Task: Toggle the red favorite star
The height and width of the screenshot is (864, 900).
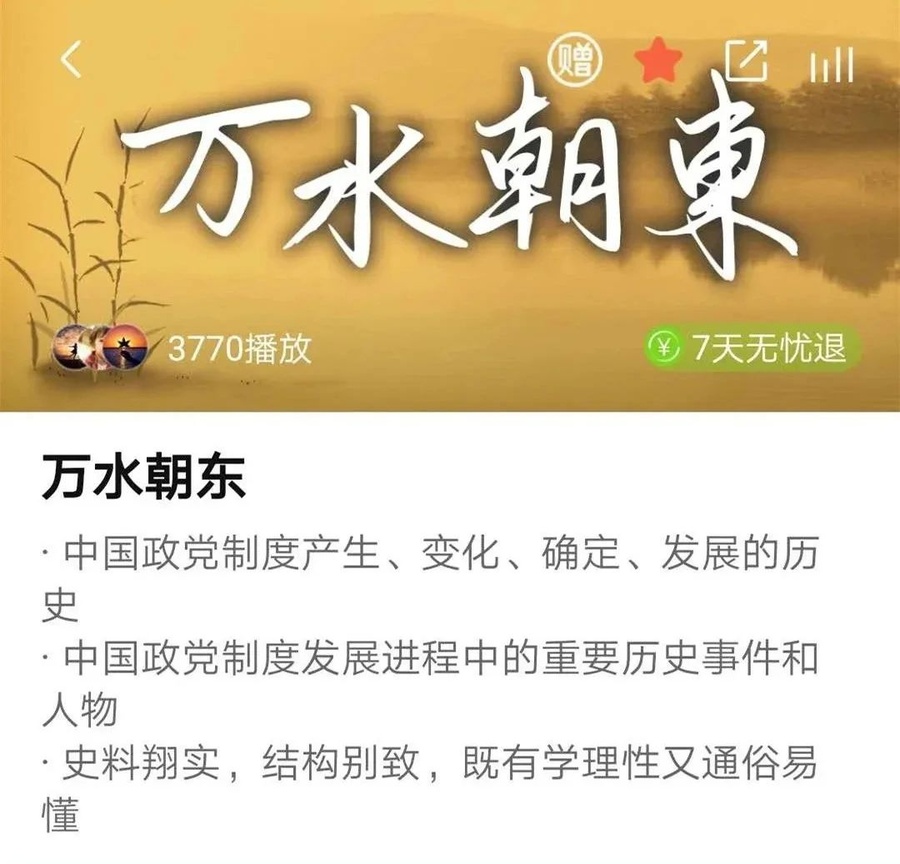Action: coord(659,62)
